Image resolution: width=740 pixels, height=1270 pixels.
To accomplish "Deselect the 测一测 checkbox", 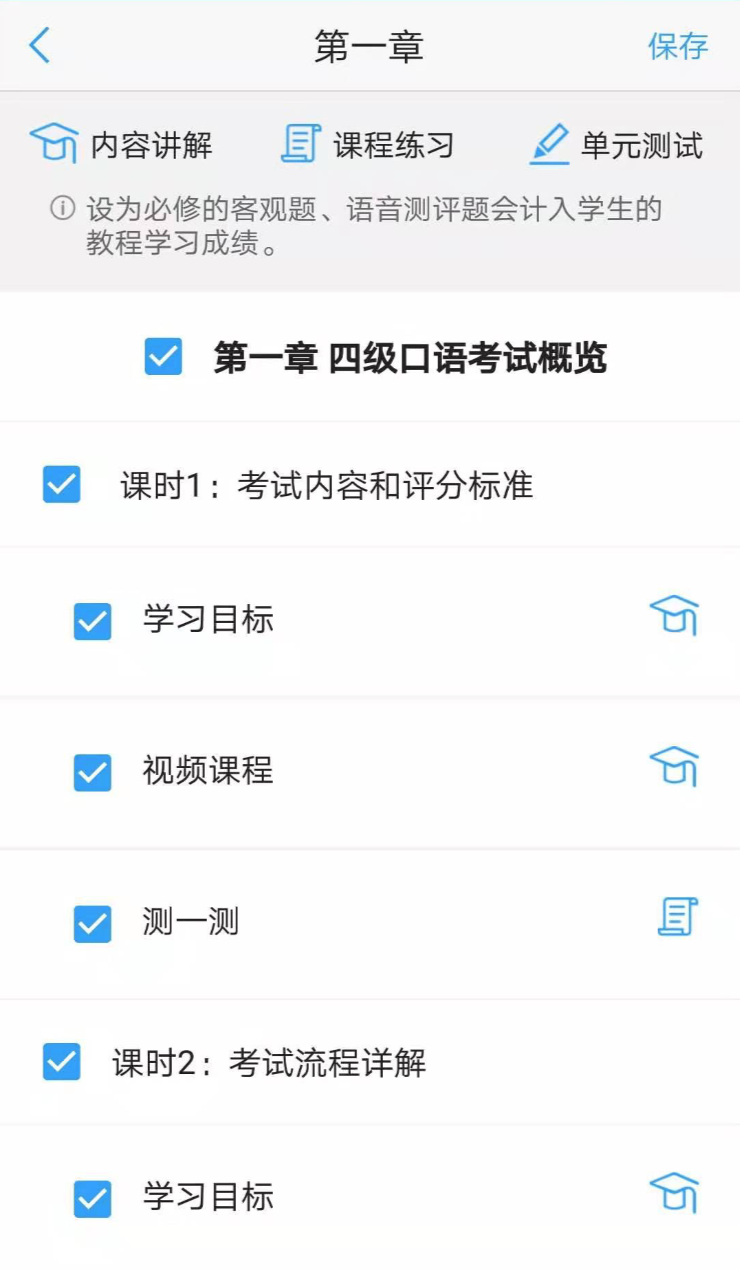I will (x=93, y=923).
